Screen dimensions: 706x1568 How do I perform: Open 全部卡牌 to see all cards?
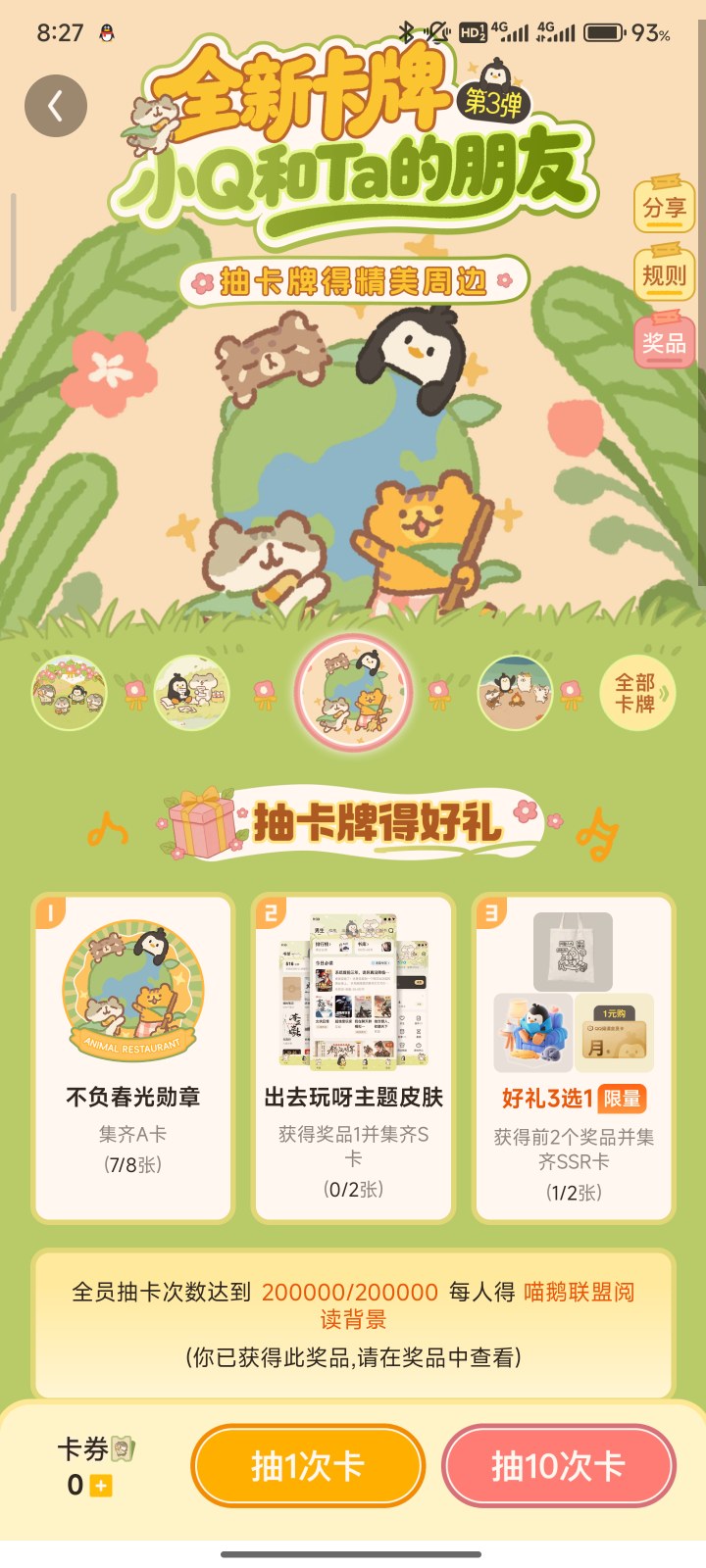pyautogui.click(x=636, y=693)
